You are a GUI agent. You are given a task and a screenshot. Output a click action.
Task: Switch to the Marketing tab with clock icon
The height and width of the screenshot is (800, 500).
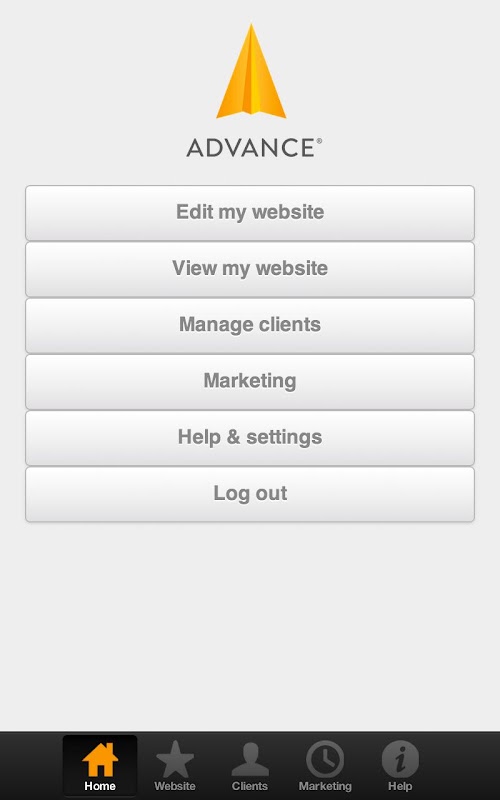(325, 766)
